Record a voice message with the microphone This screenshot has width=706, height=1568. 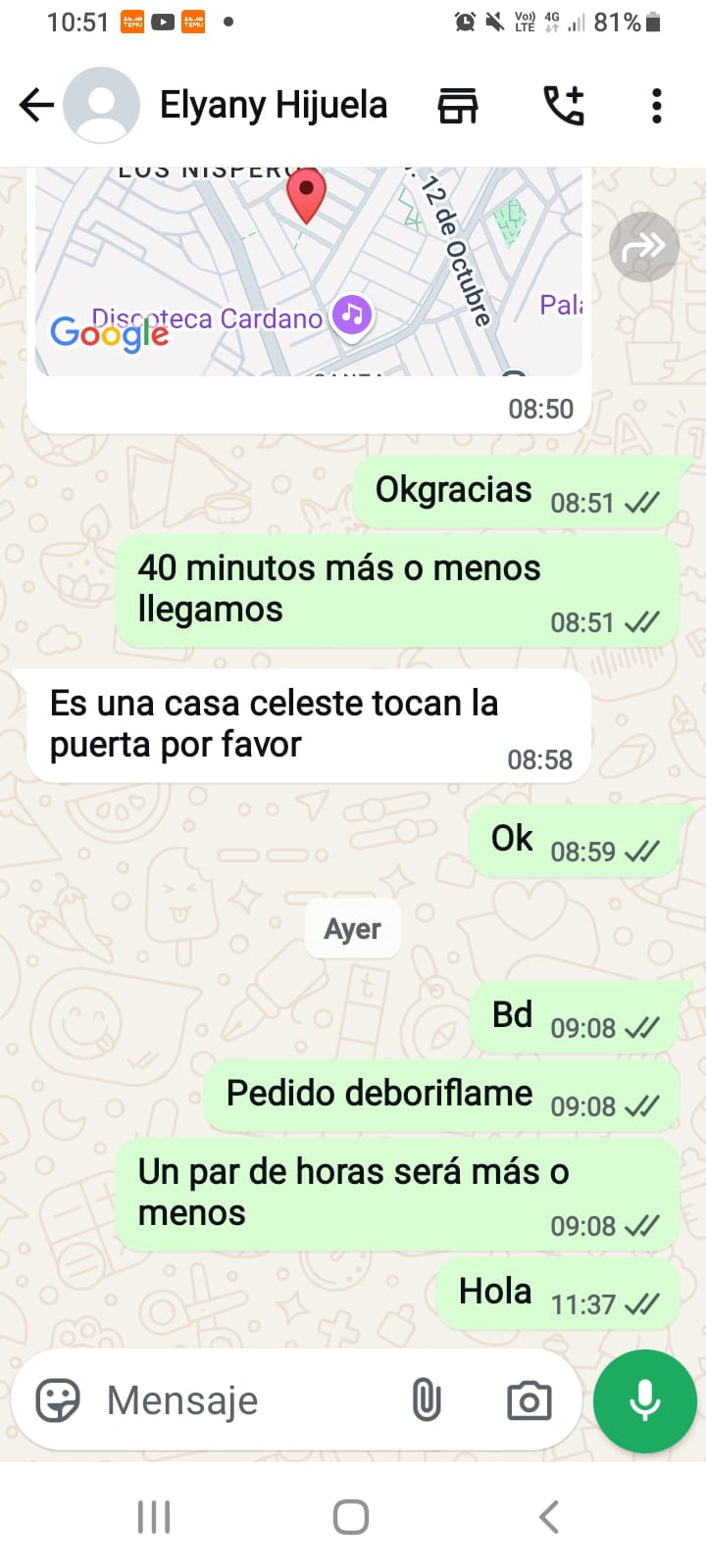coord(644,1400)
